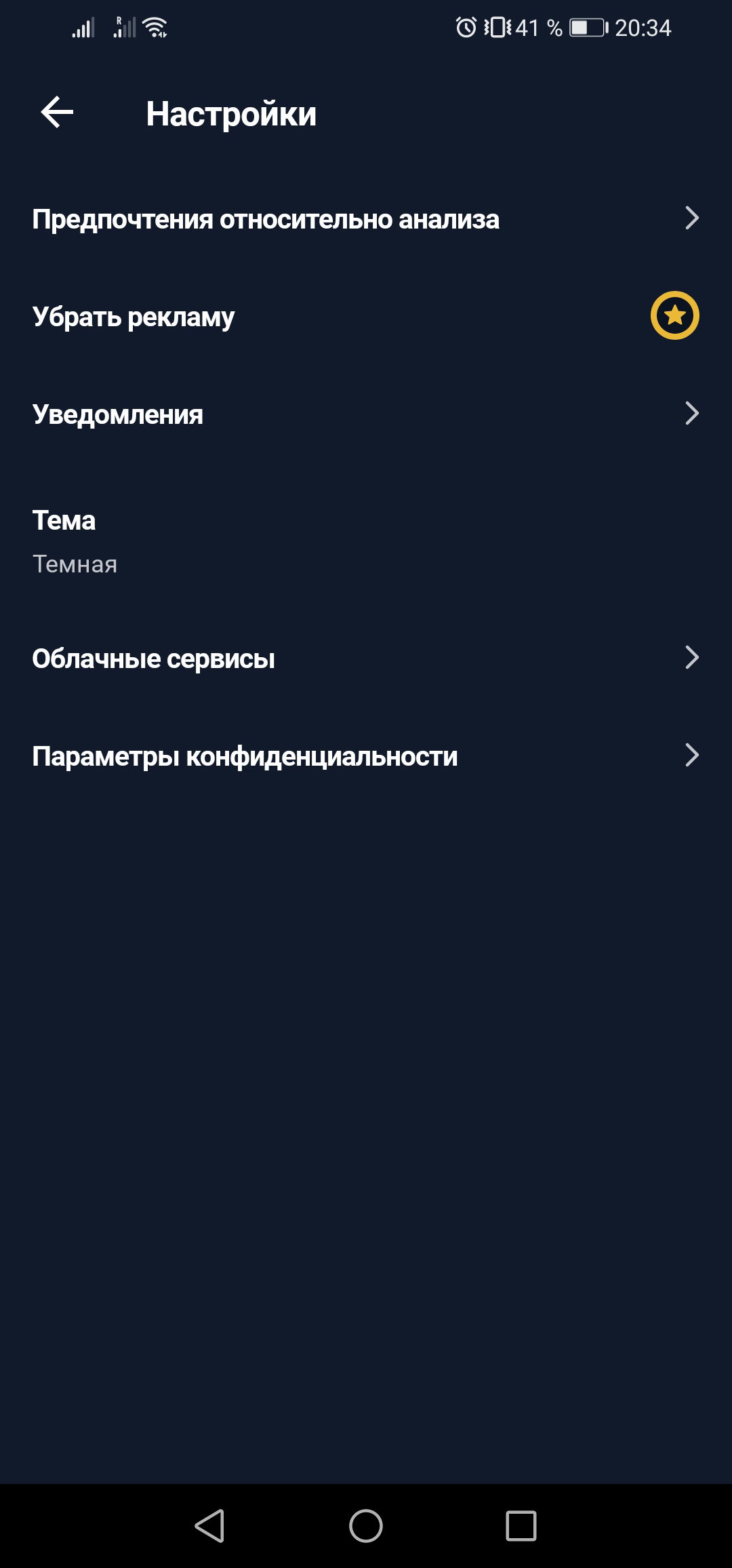
Task: Go back from the Настройки screen
Action: coord(57,112)
